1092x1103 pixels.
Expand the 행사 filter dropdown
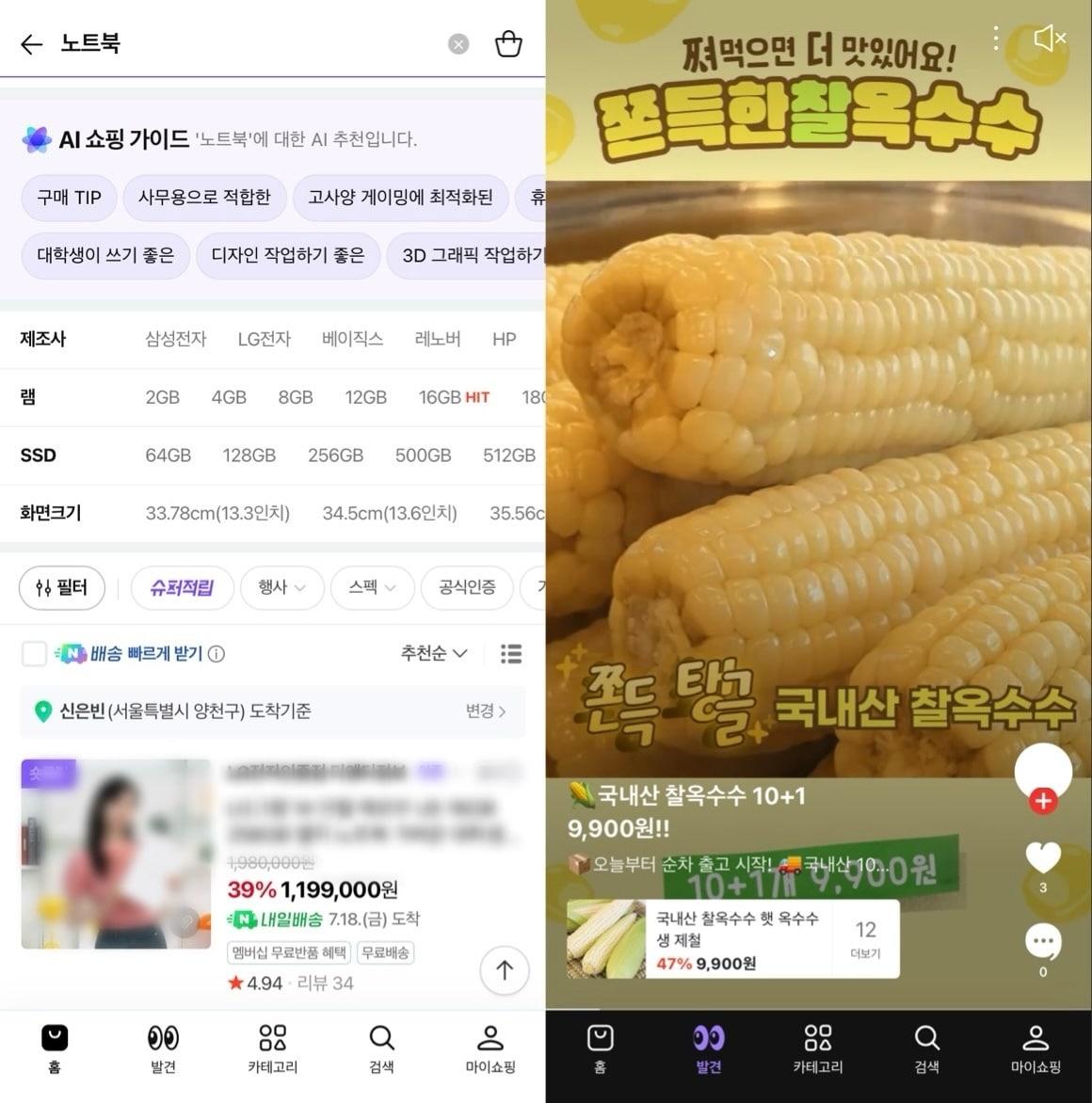coord(281,587)
